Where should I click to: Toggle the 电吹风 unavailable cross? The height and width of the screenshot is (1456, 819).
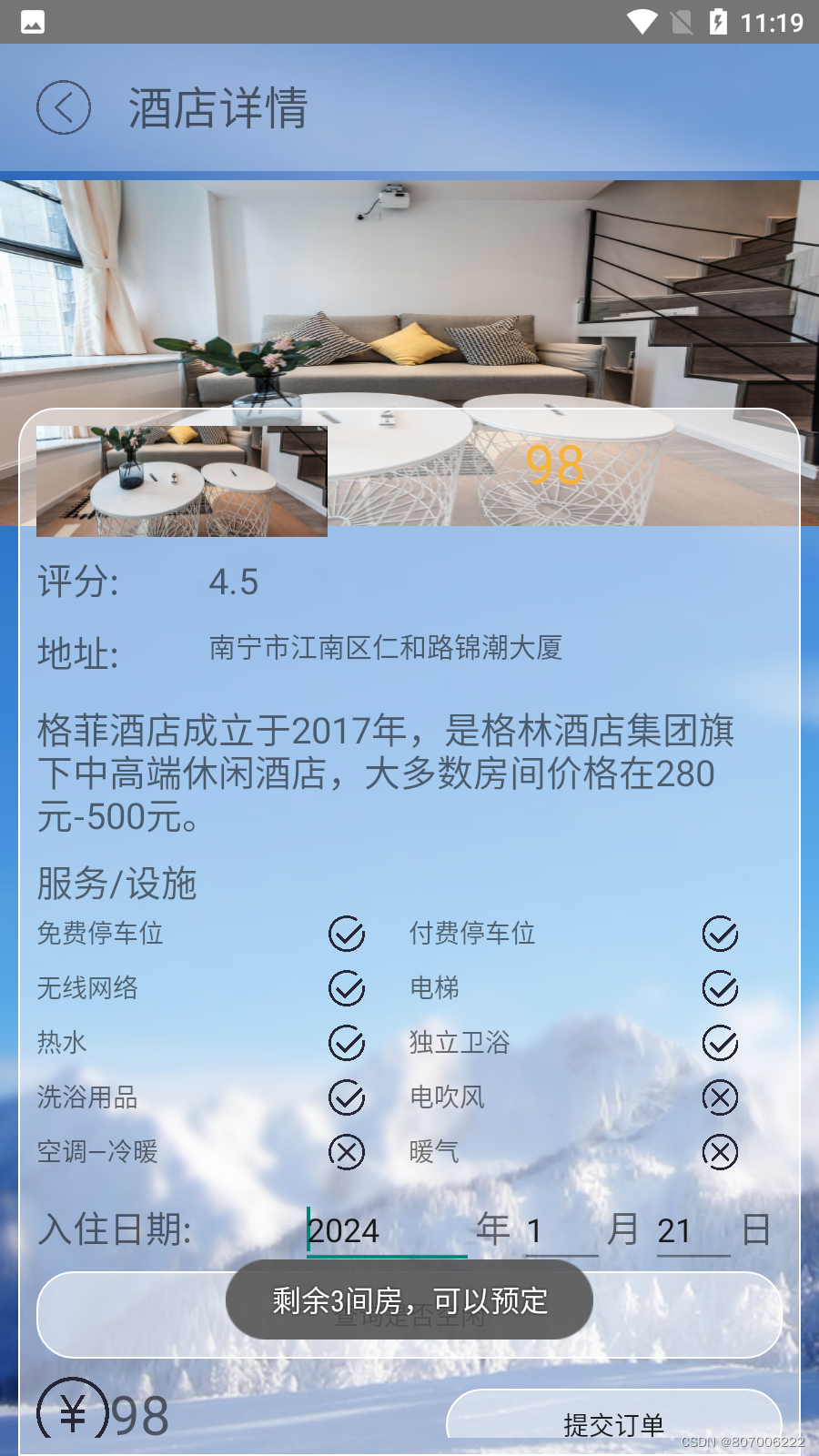click(x=719, y=1097)
